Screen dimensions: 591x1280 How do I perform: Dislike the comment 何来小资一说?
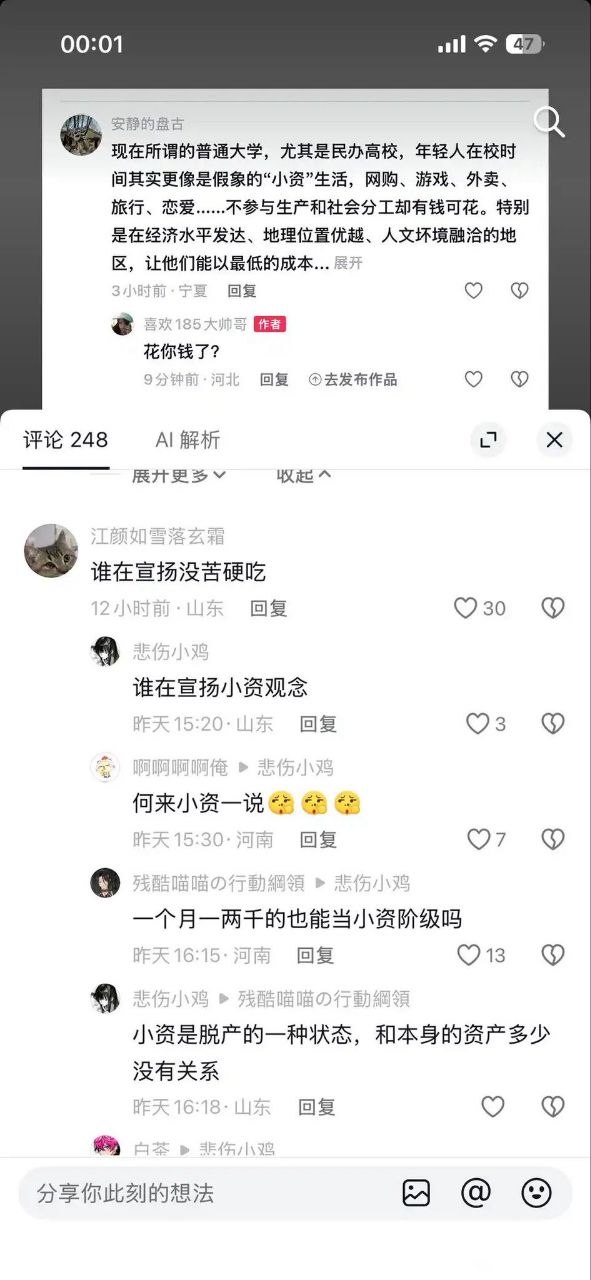point(553,839)
